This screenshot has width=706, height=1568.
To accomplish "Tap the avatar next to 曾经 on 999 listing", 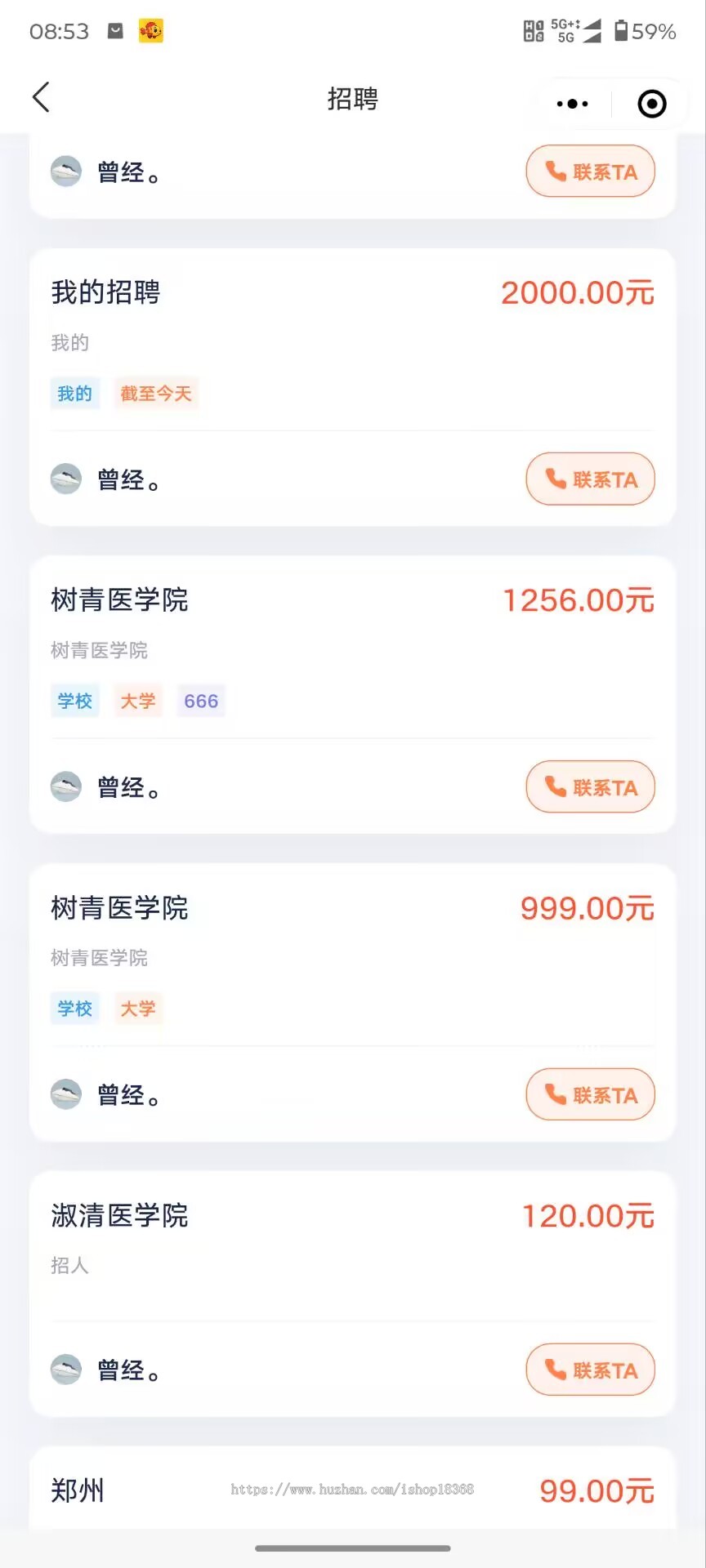I will tap(66, 1094).
